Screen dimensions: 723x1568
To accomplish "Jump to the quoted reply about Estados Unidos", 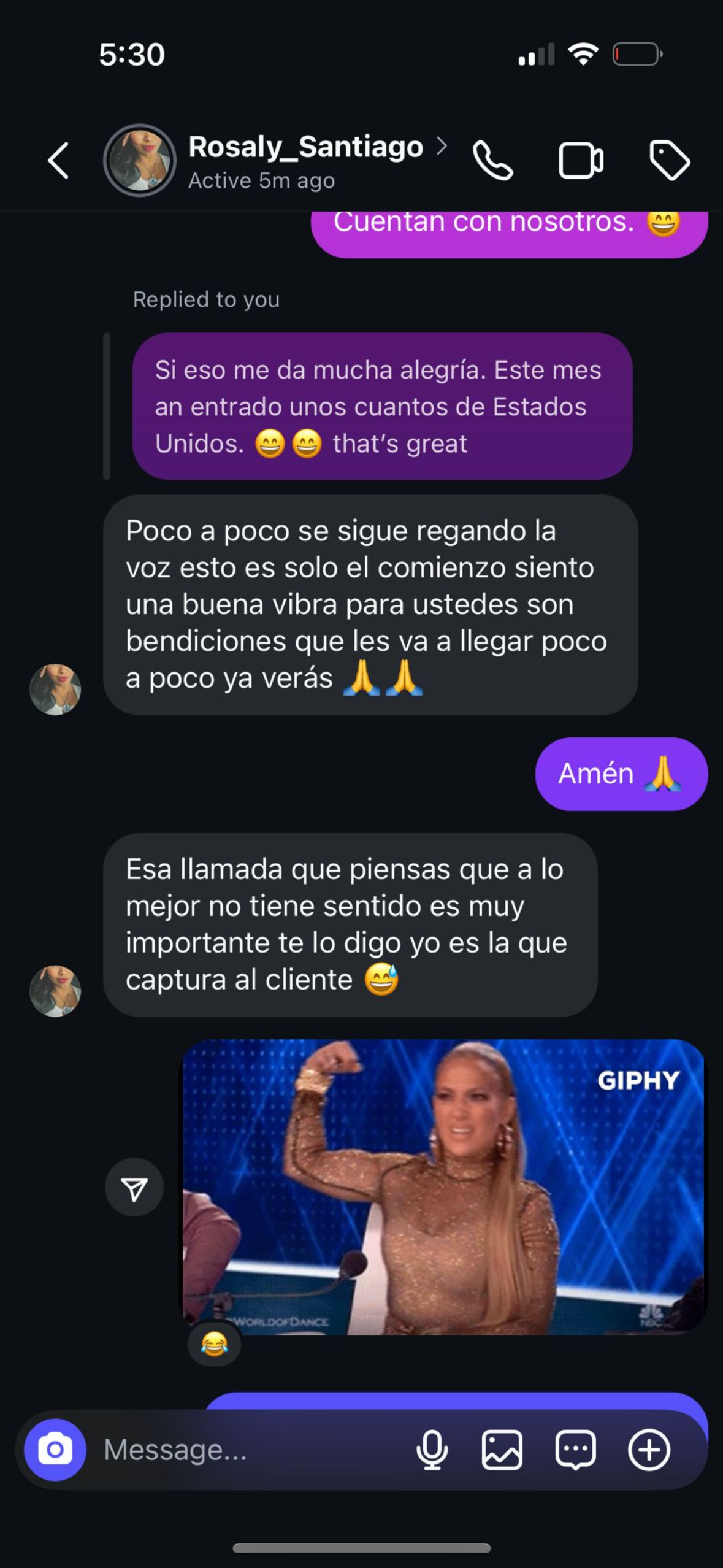I will 382,406.
